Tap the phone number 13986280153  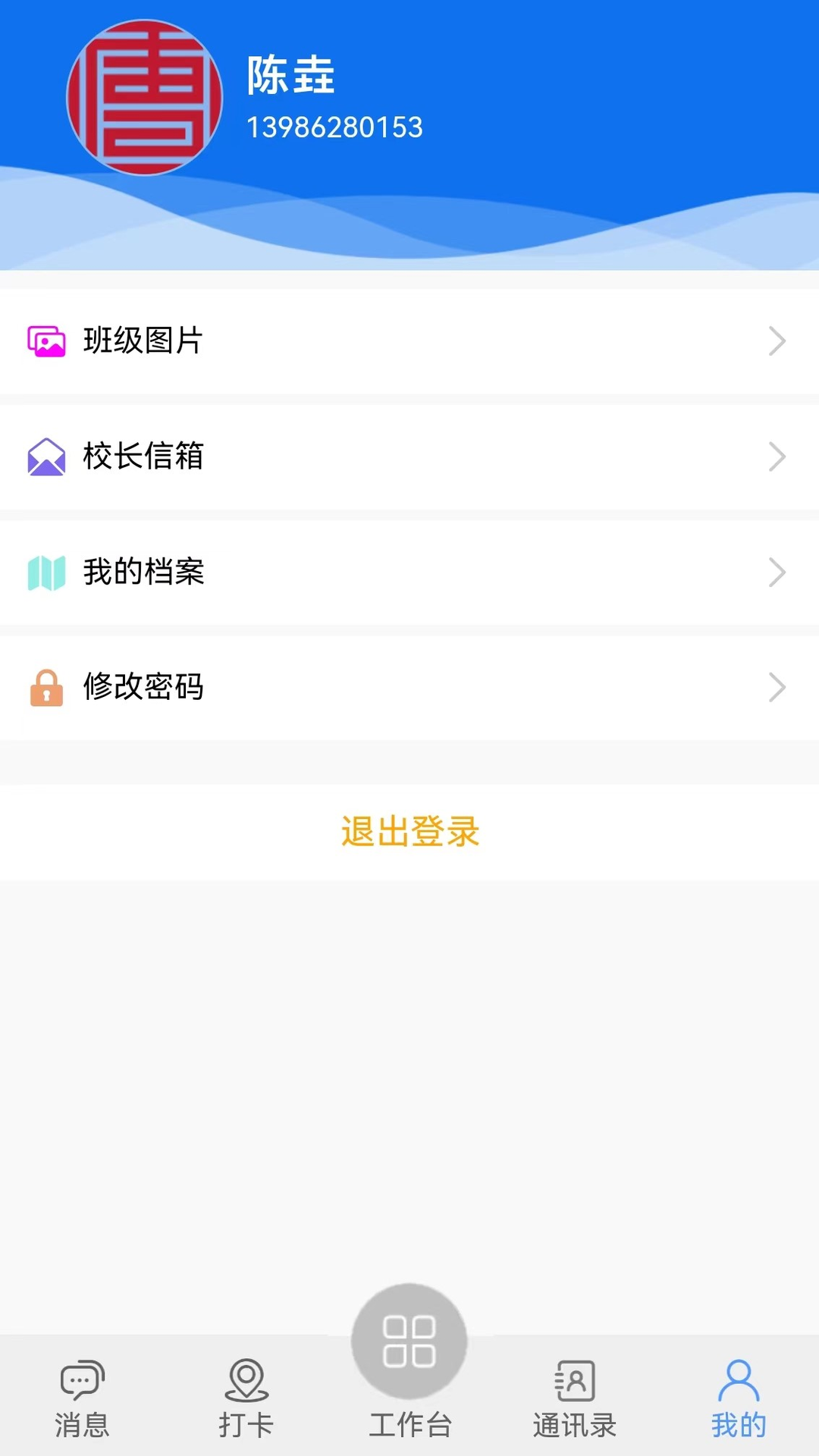(x=336, y=127)
